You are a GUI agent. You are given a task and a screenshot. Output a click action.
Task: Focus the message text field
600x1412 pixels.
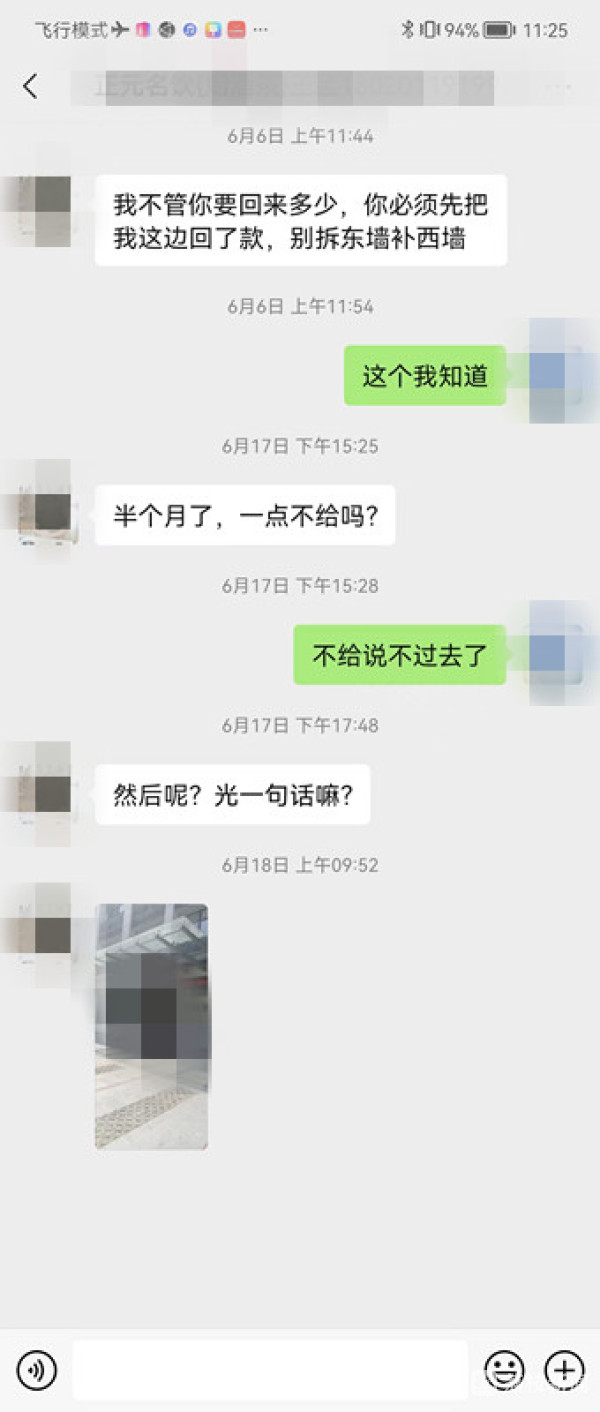(270, 1369)
